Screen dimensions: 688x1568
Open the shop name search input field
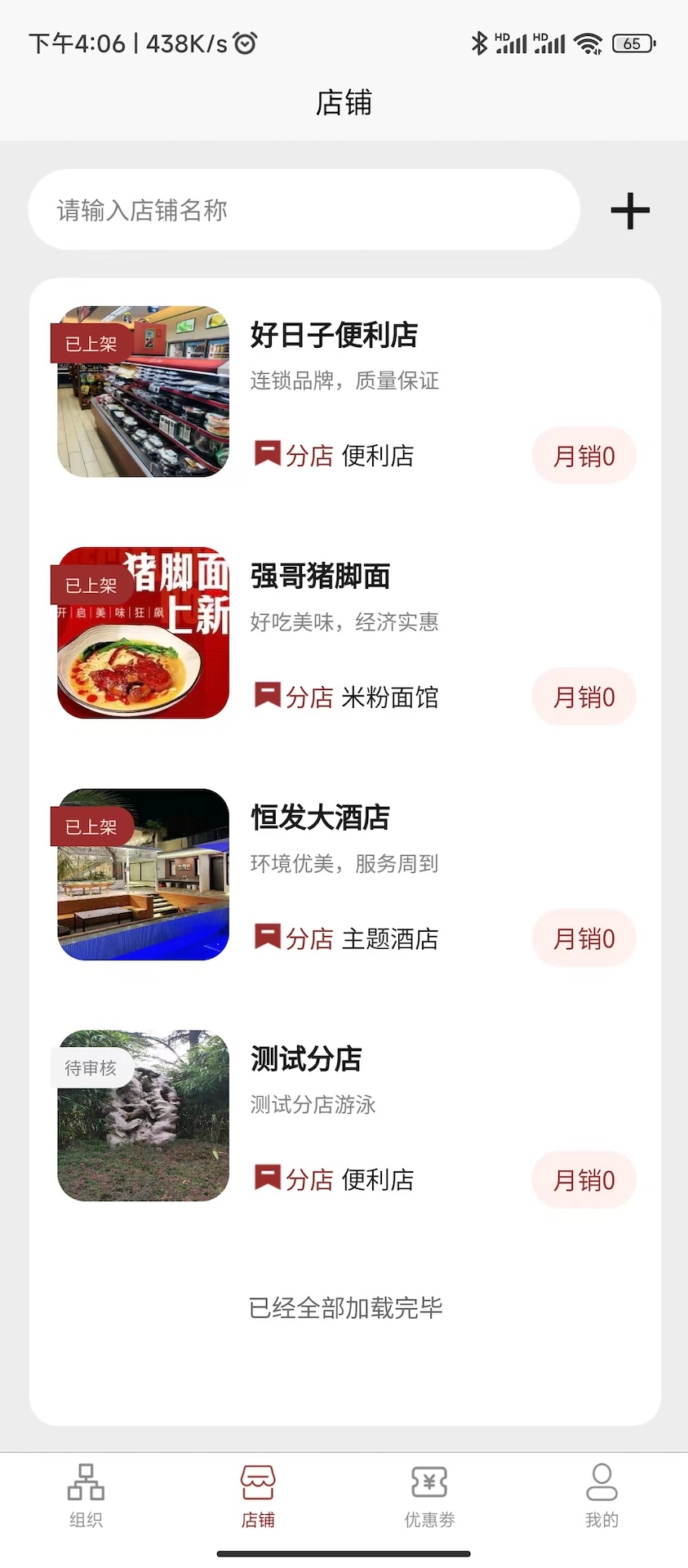coord(302,210)
